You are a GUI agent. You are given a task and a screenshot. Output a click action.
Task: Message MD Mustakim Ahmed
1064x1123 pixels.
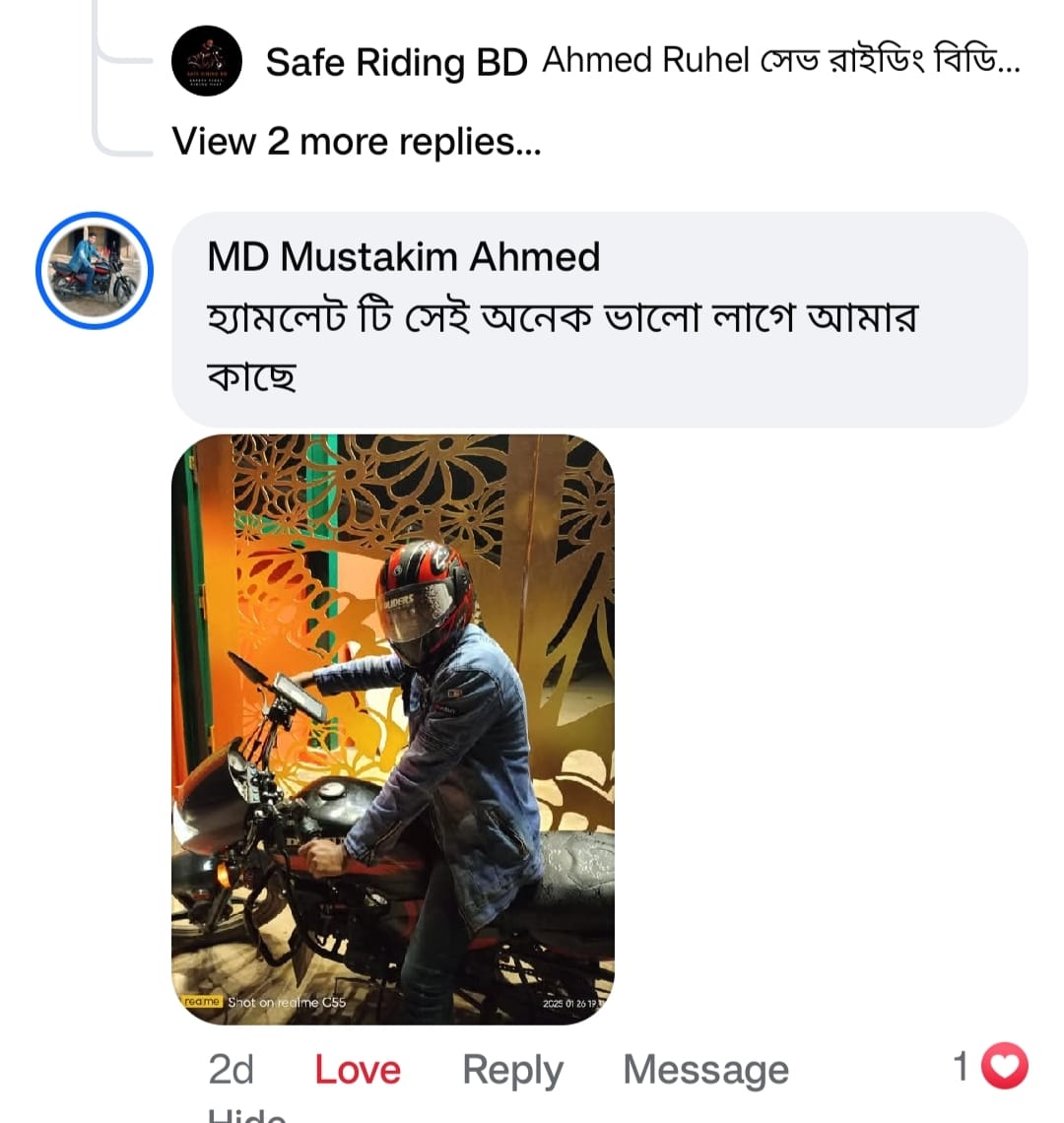tap(705, 1069)
